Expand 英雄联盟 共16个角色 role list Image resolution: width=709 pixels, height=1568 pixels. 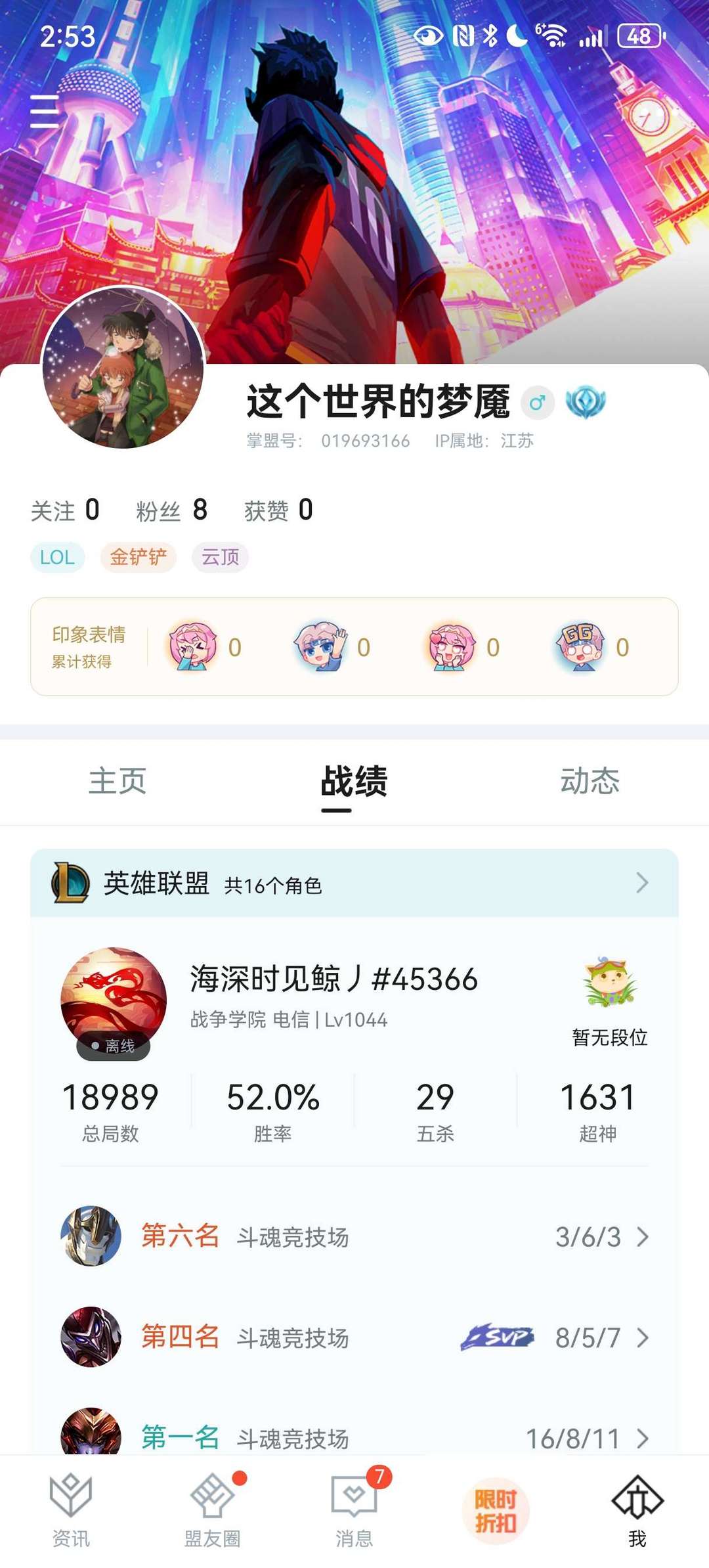354,884
